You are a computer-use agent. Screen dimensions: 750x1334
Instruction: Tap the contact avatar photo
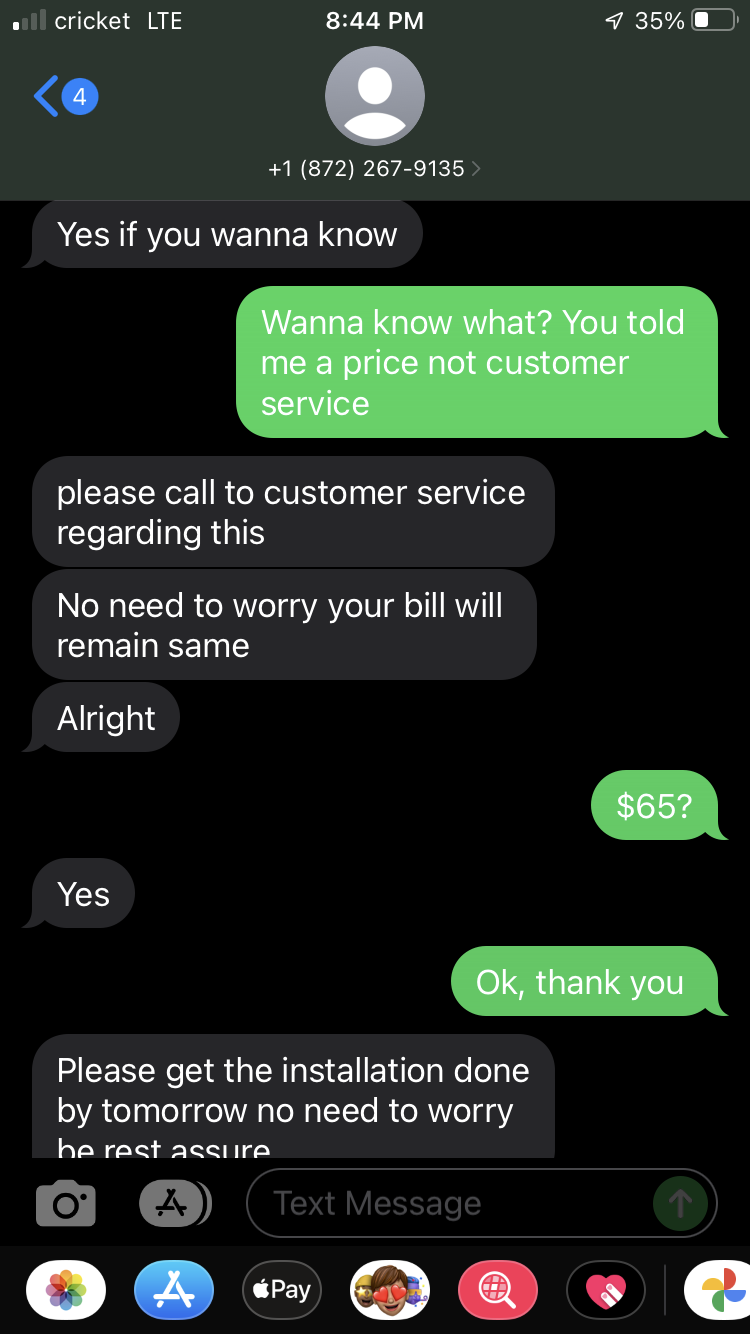click(375, 95)
